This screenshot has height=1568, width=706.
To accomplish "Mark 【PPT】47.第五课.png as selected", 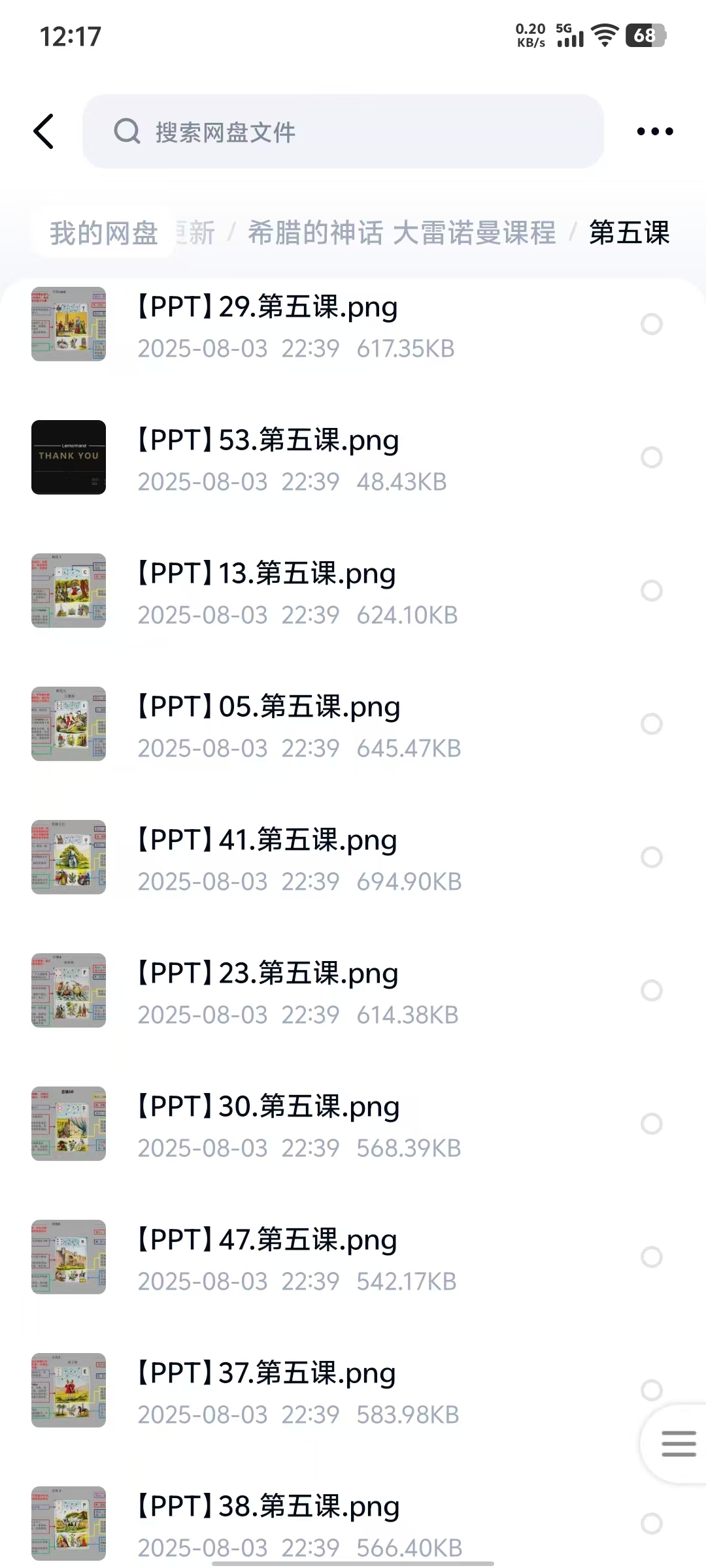I will coord(651,1257).
